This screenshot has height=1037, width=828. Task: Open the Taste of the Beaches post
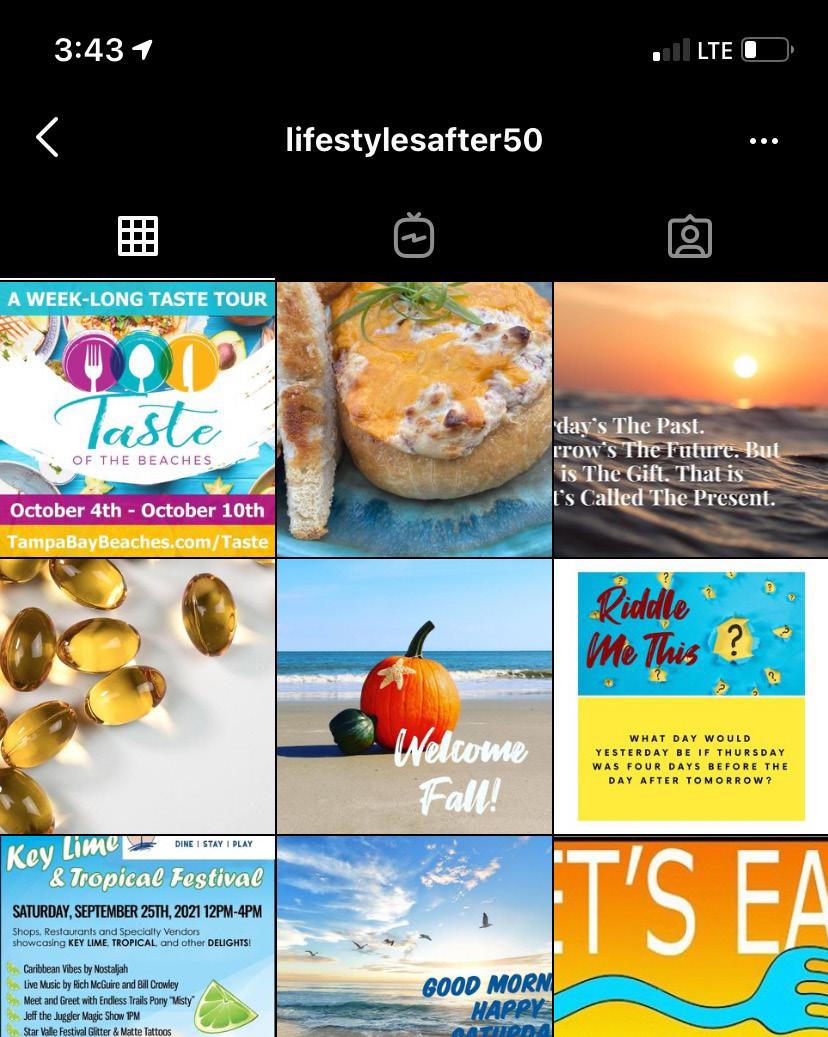coord(137,418)
